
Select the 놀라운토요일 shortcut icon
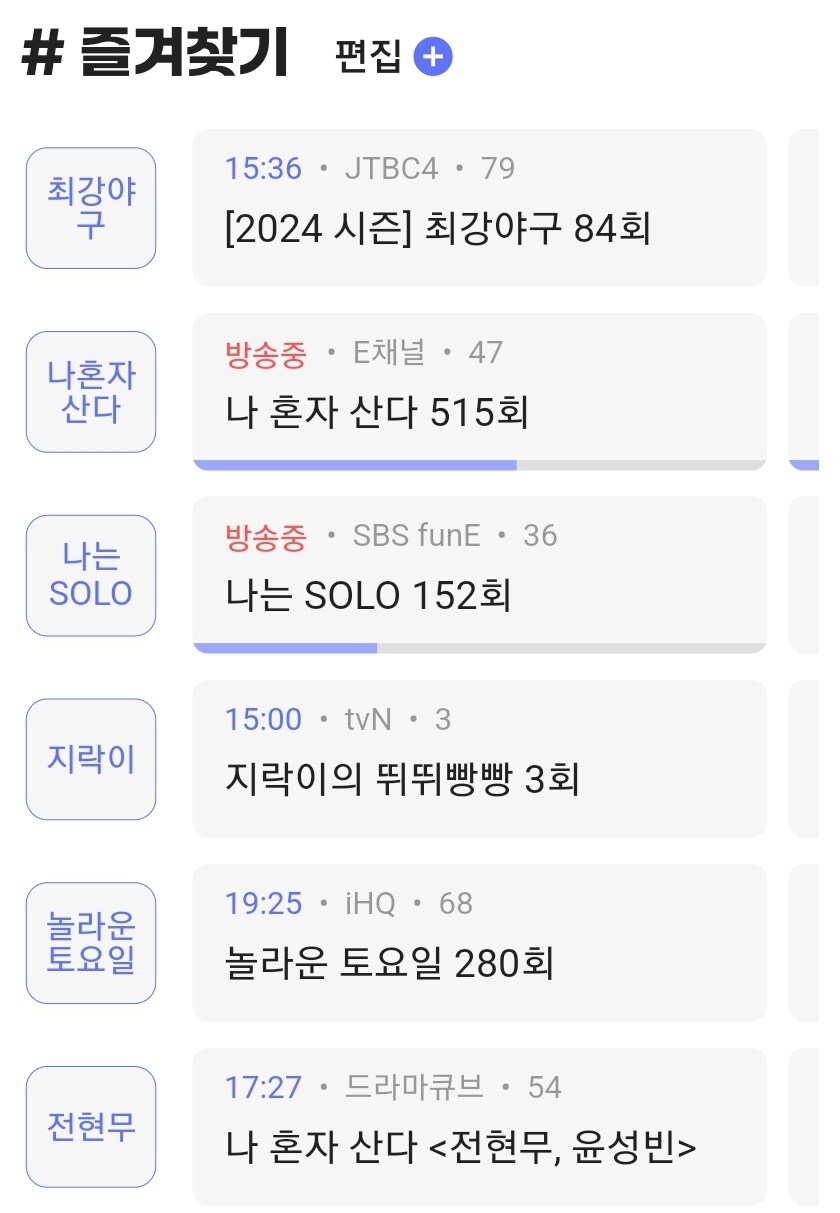click(x=90, y=941)
